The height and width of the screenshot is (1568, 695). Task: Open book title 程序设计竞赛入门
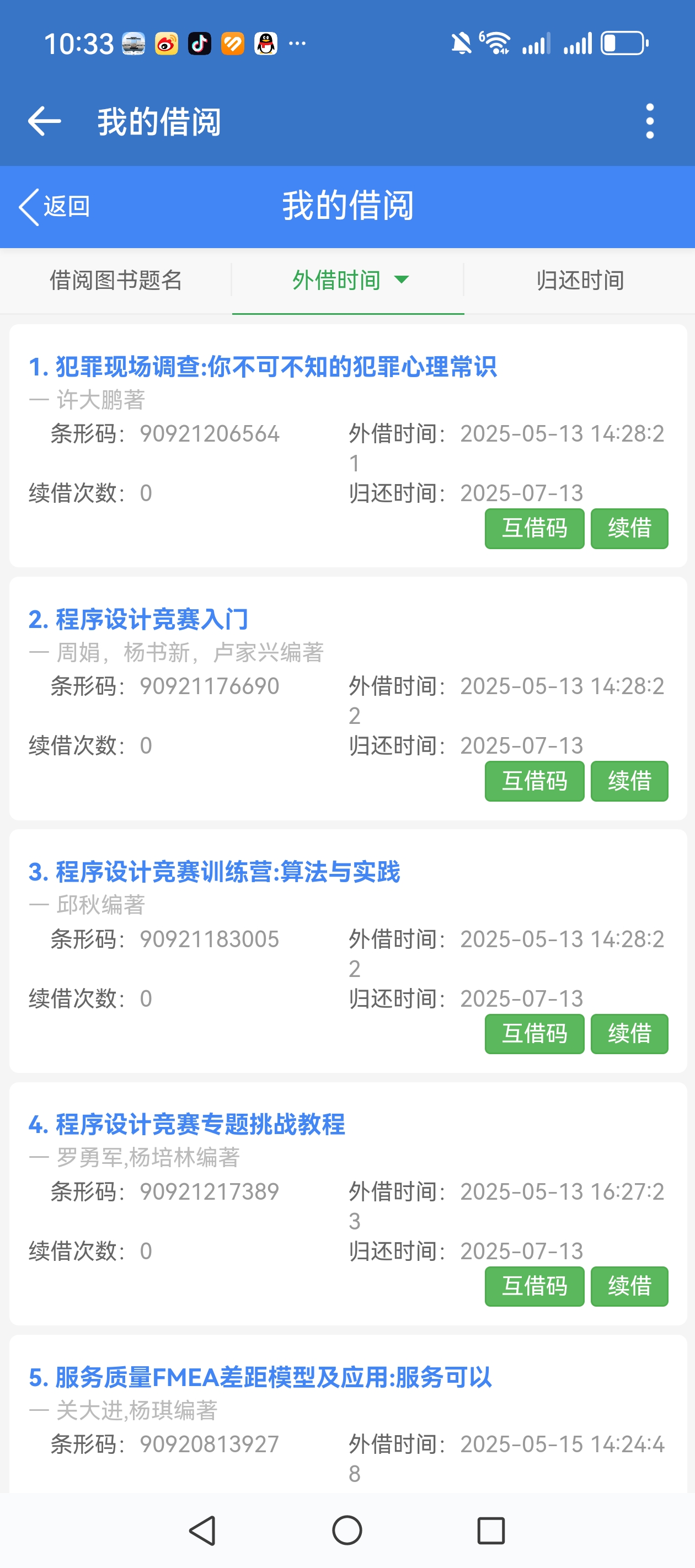coord(138,620)
